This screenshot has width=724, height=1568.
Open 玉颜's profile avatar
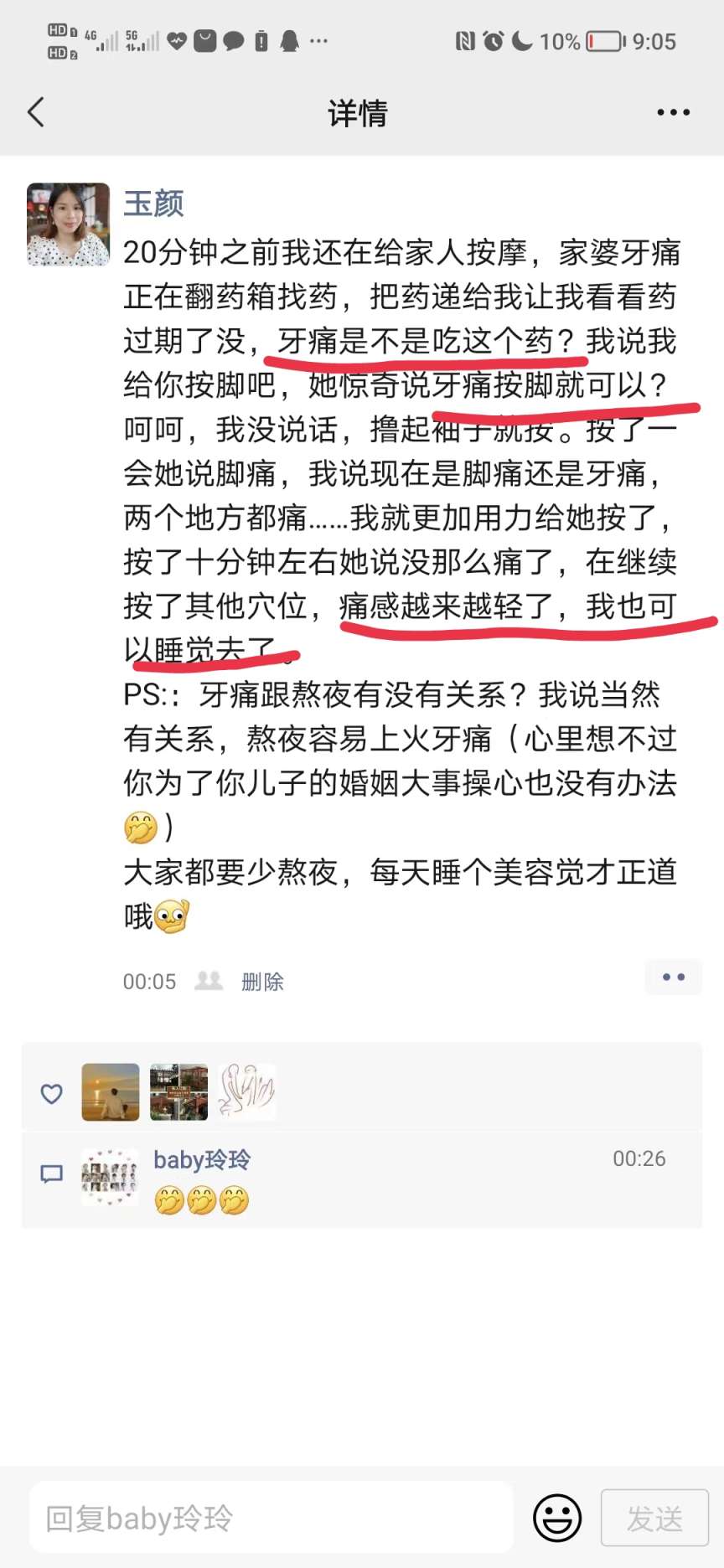click(x=68, y=224)
